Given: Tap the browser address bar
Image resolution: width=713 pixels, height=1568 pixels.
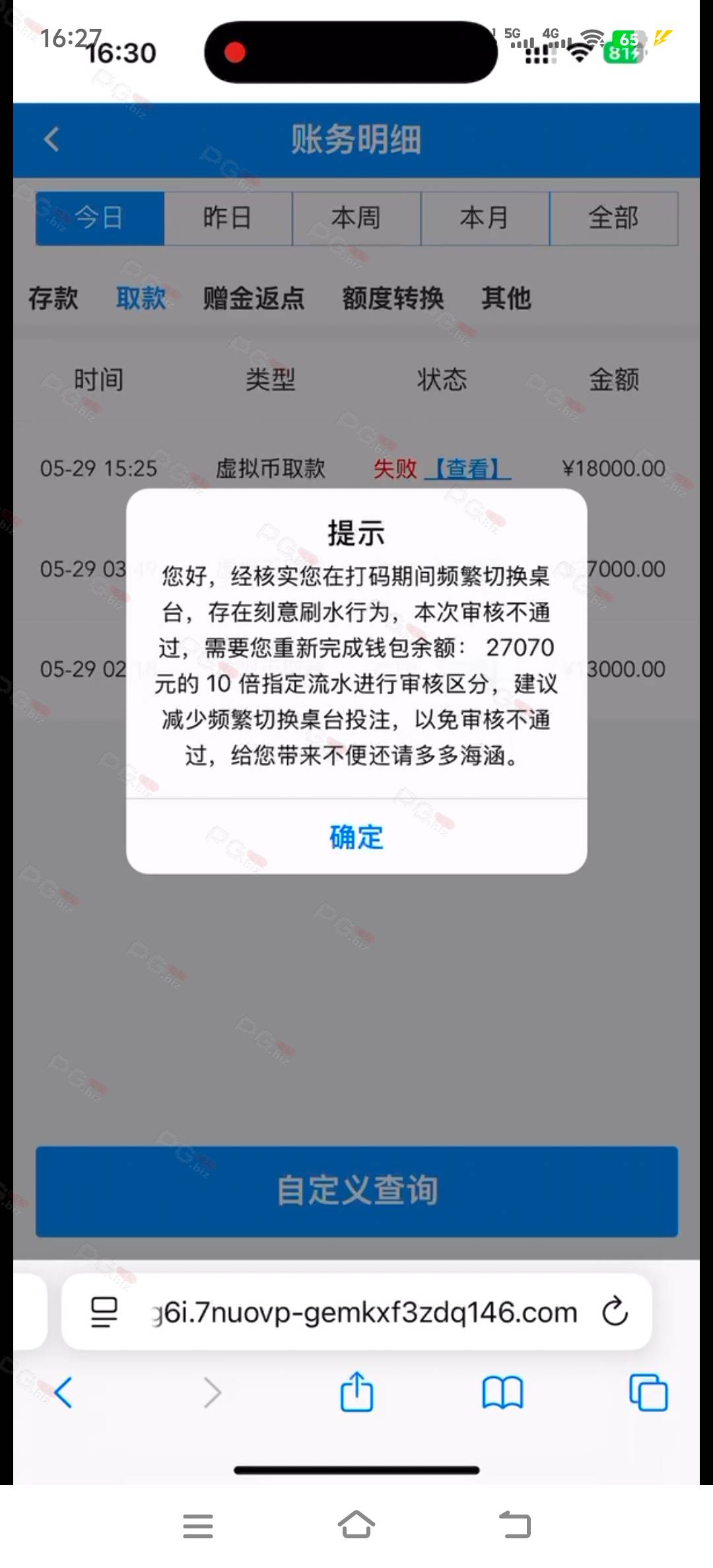Looking at the screenshot, I should coord(356,1312).
